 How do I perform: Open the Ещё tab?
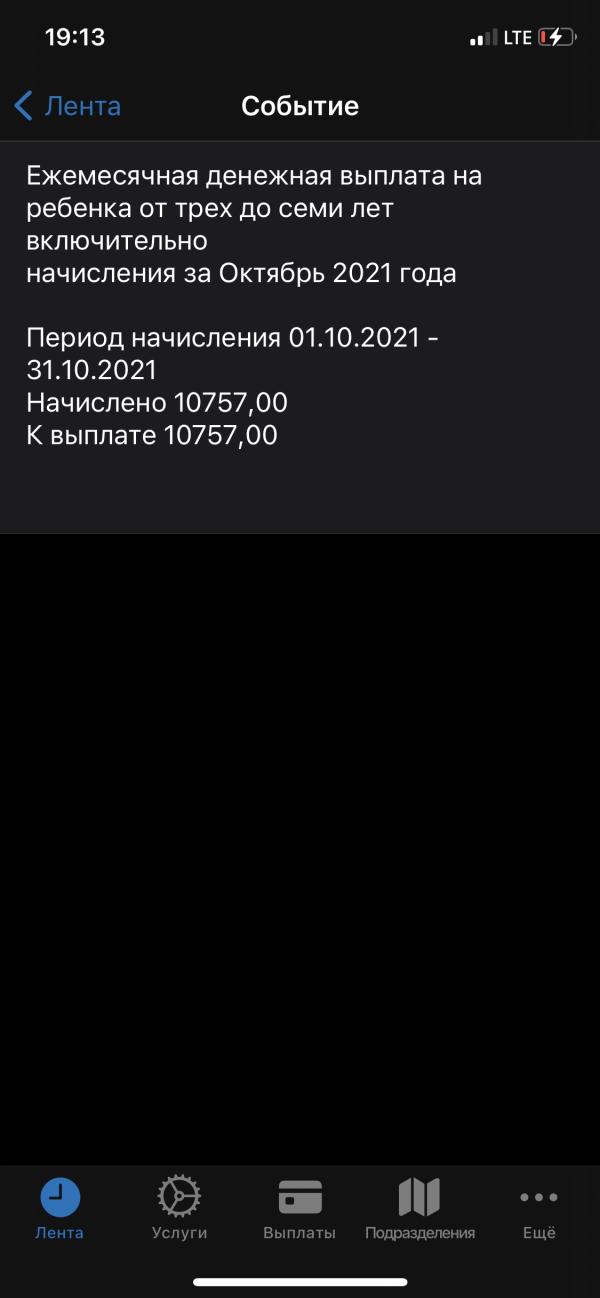[539, 1209]
